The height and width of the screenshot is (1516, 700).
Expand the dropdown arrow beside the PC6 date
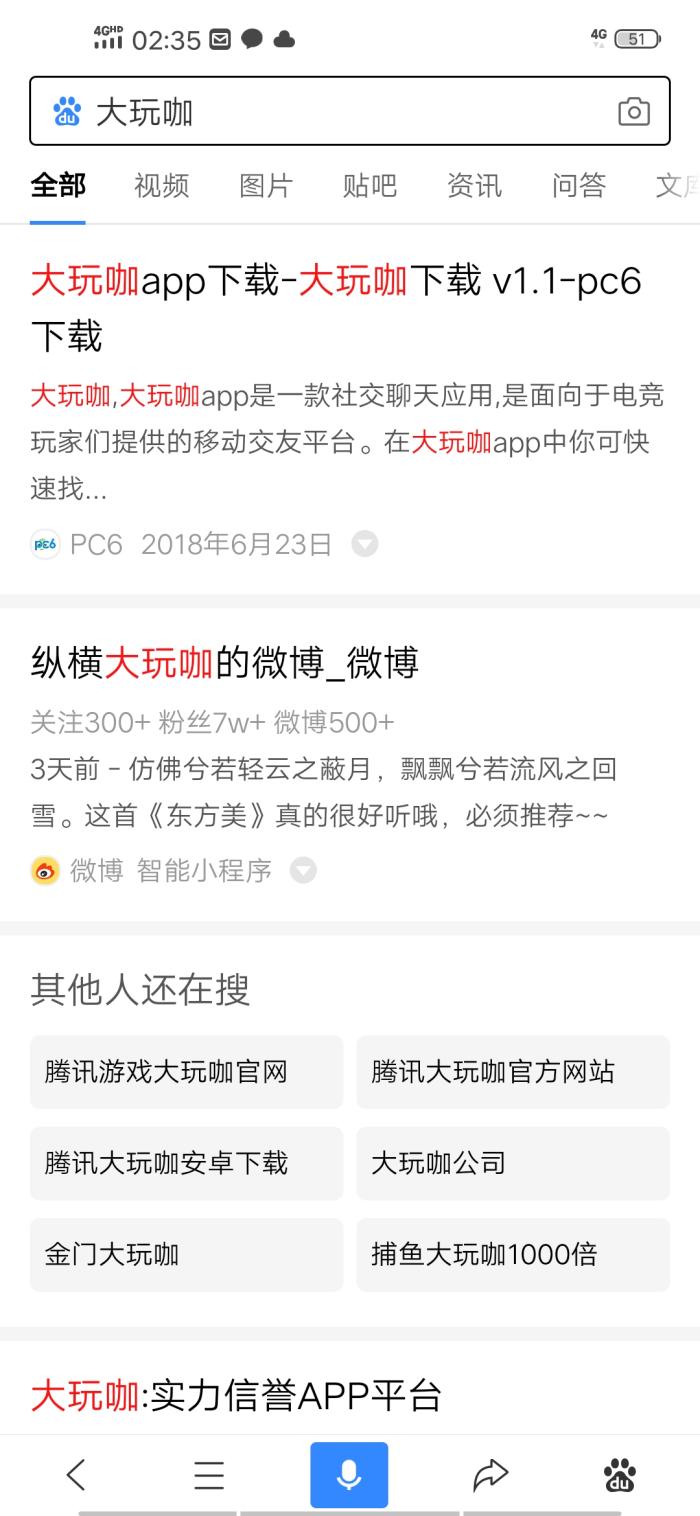pos(365,544)
